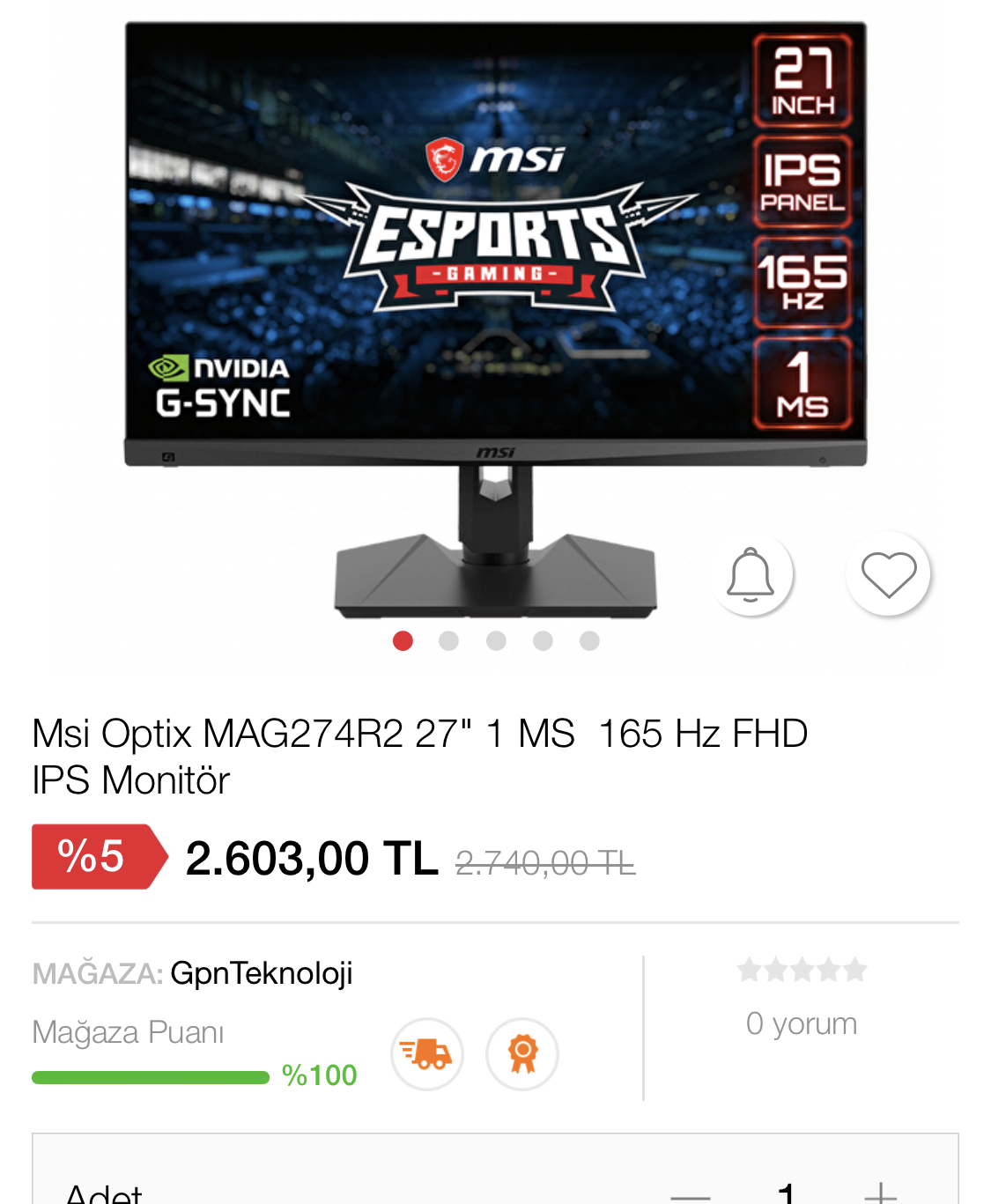
Task: Tap the orange award ribbon badge
Action: point(522,1053)
